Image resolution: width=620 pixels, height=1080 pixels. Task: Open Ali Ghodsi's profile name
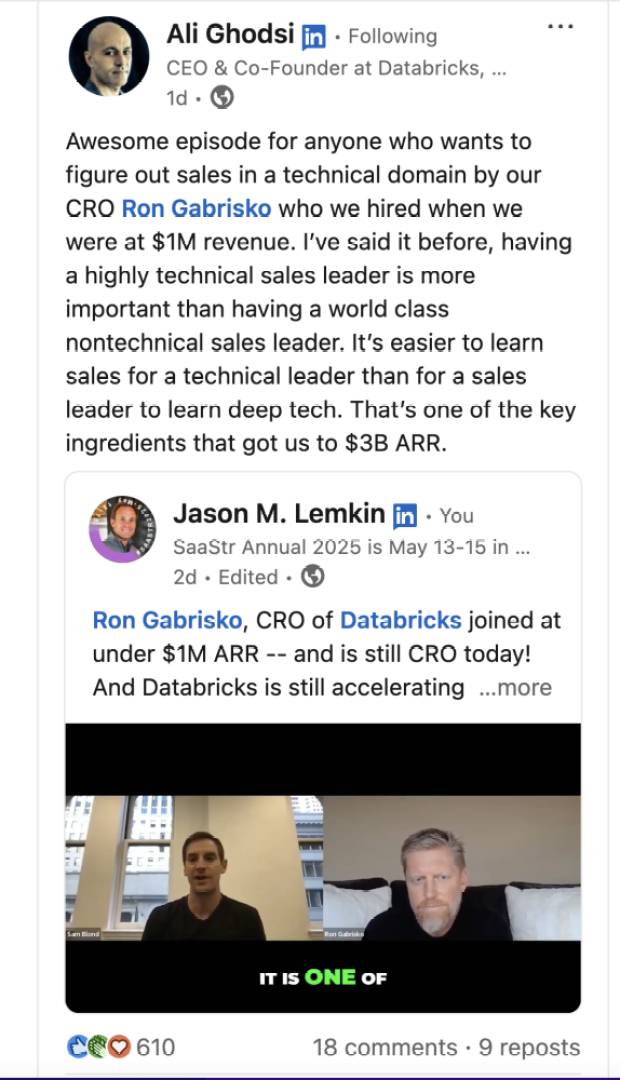pyautogui.click(x=230, y=36)
